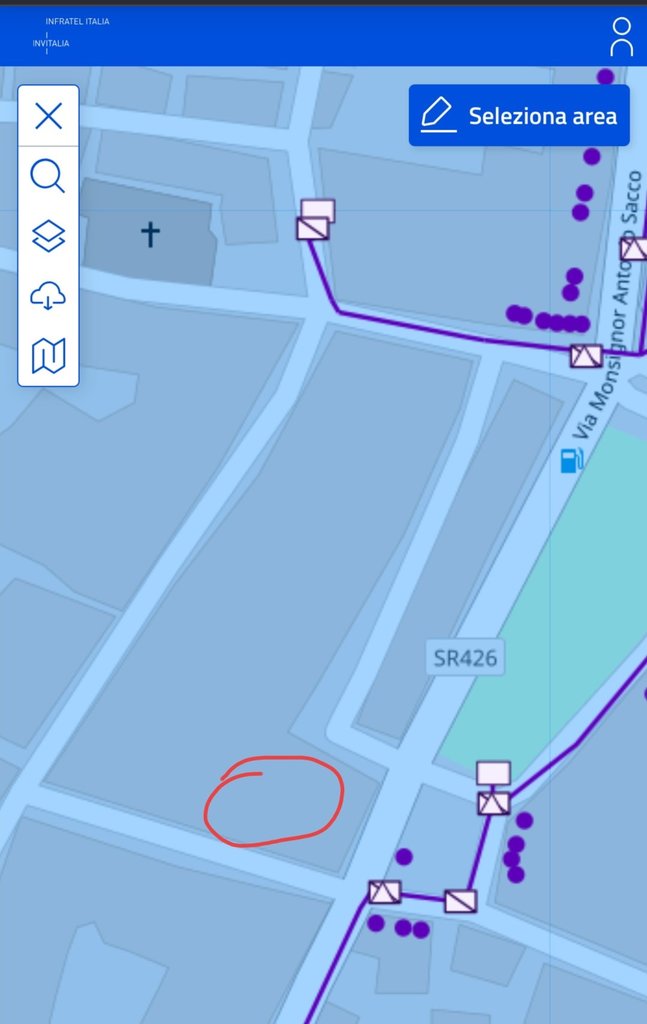647x1024 pixels.
Task: Tap the Seleziona area button
Action: [519, 116]
